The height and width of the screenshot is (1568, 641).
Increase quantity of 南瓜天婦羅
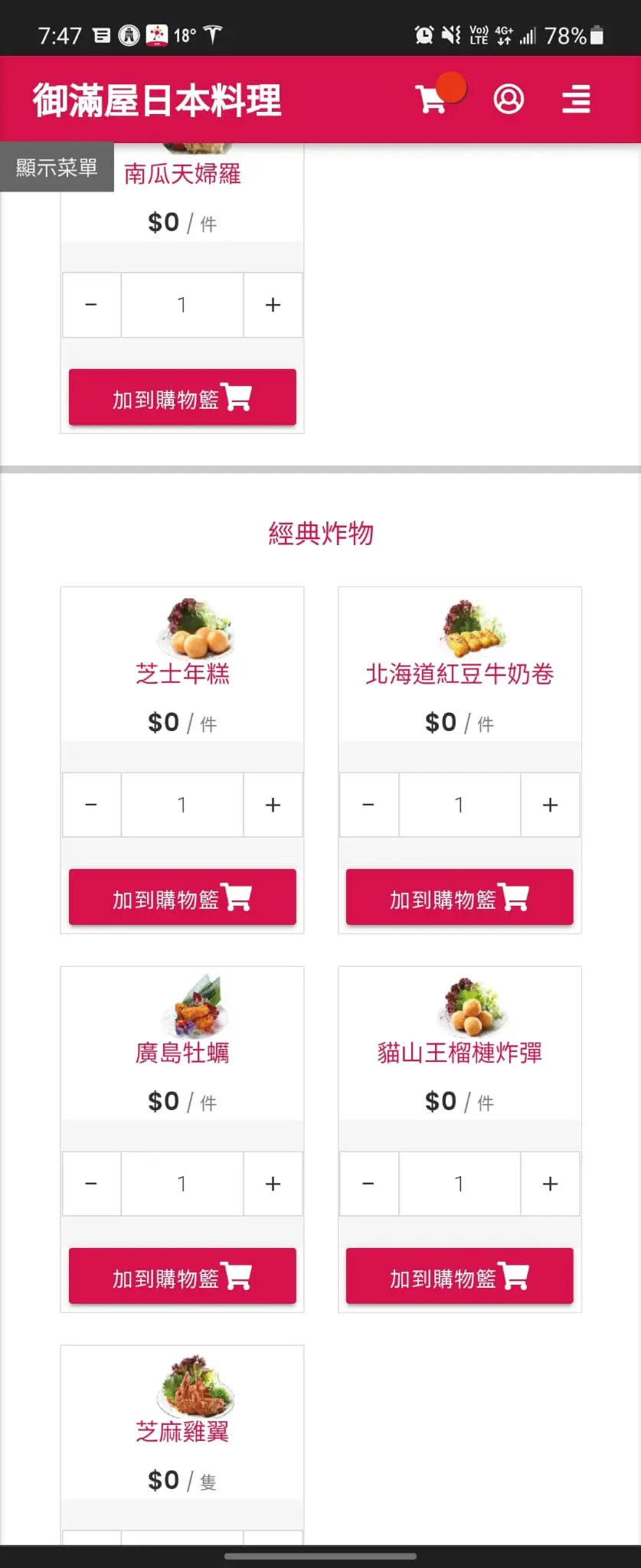pyautogui.click(x=273, y=305)
